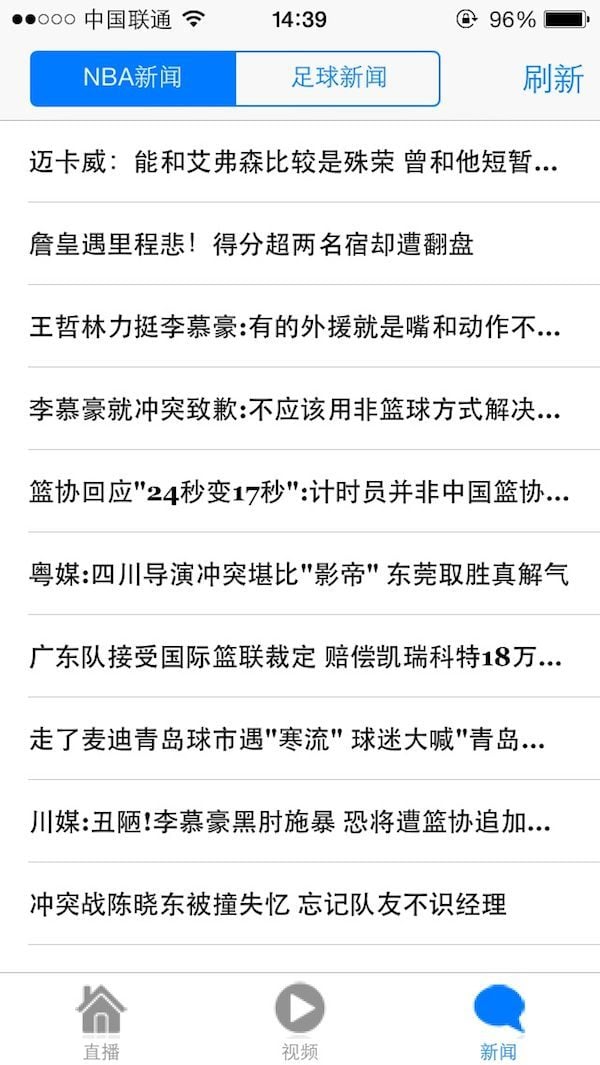Viewport: 600px width, 1065px height.
Task: Select the NBA新闻 segment
Action: (x=133, y=78)
